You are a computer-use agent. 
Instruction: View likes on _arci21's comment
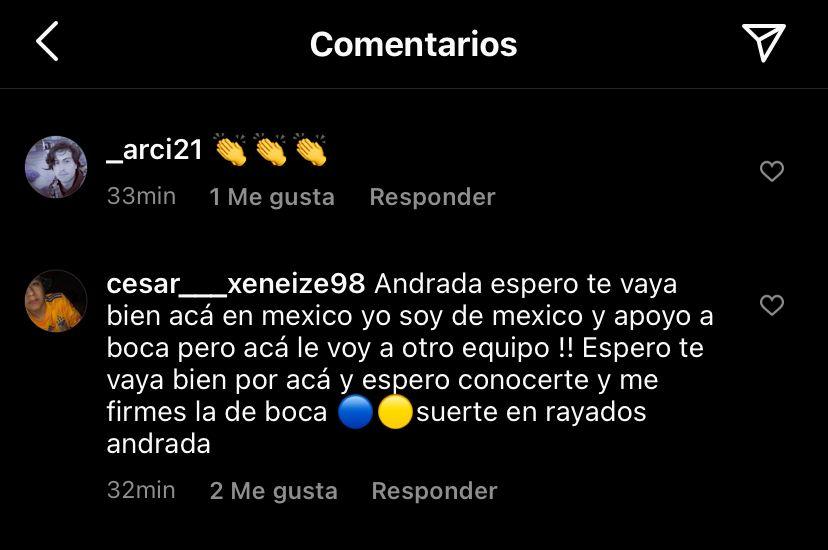[x=272, y=197]
